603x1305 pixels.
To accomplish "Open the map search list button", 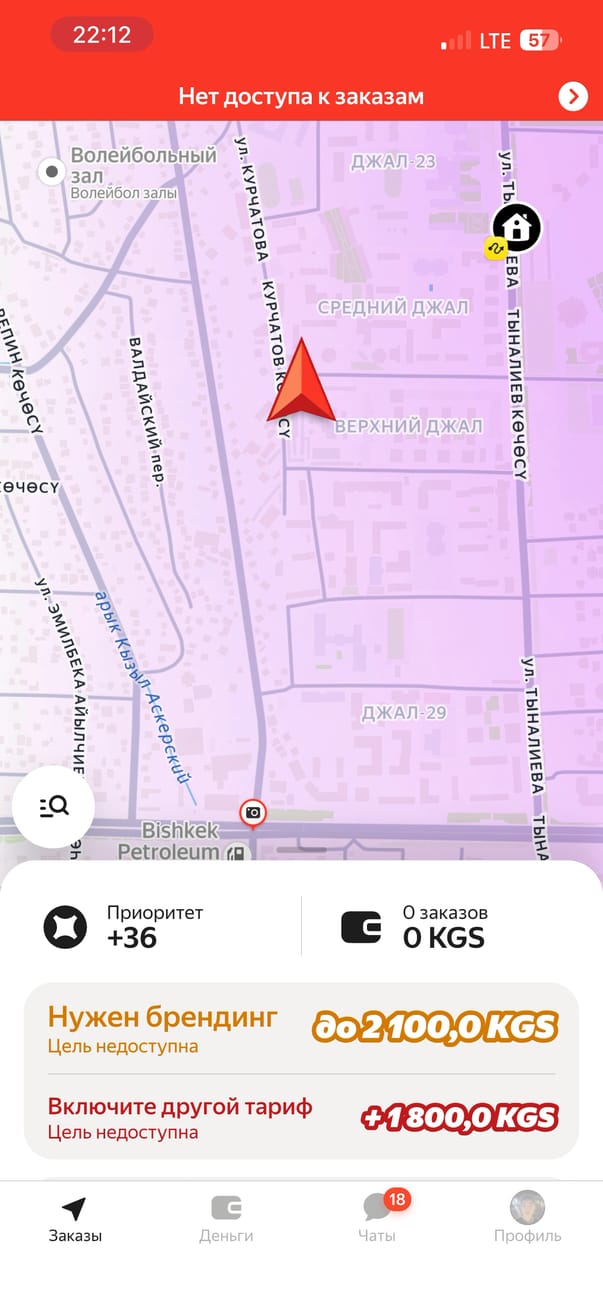I will pos(54,806).
